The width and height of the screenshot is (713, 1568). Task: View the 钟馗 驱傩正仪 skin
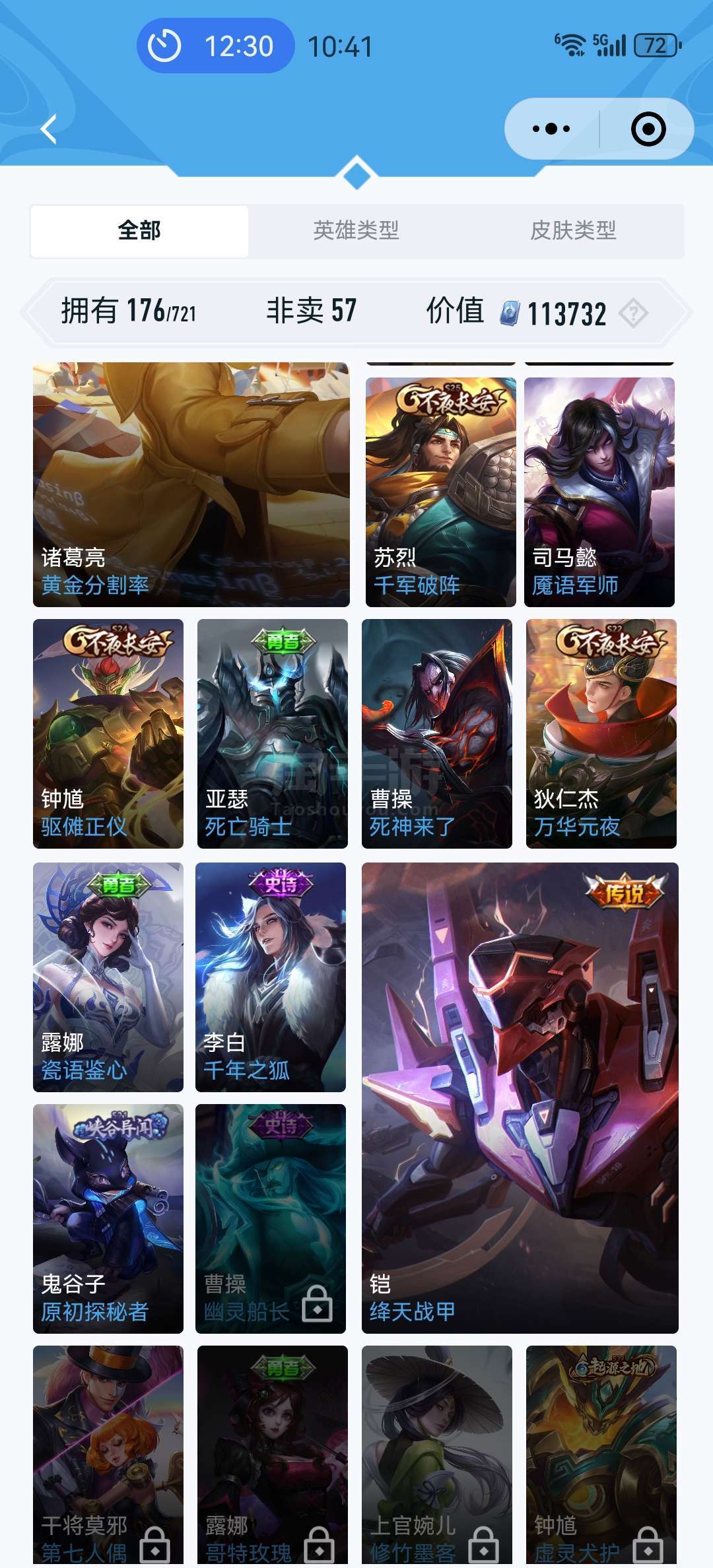pos(108,734)
